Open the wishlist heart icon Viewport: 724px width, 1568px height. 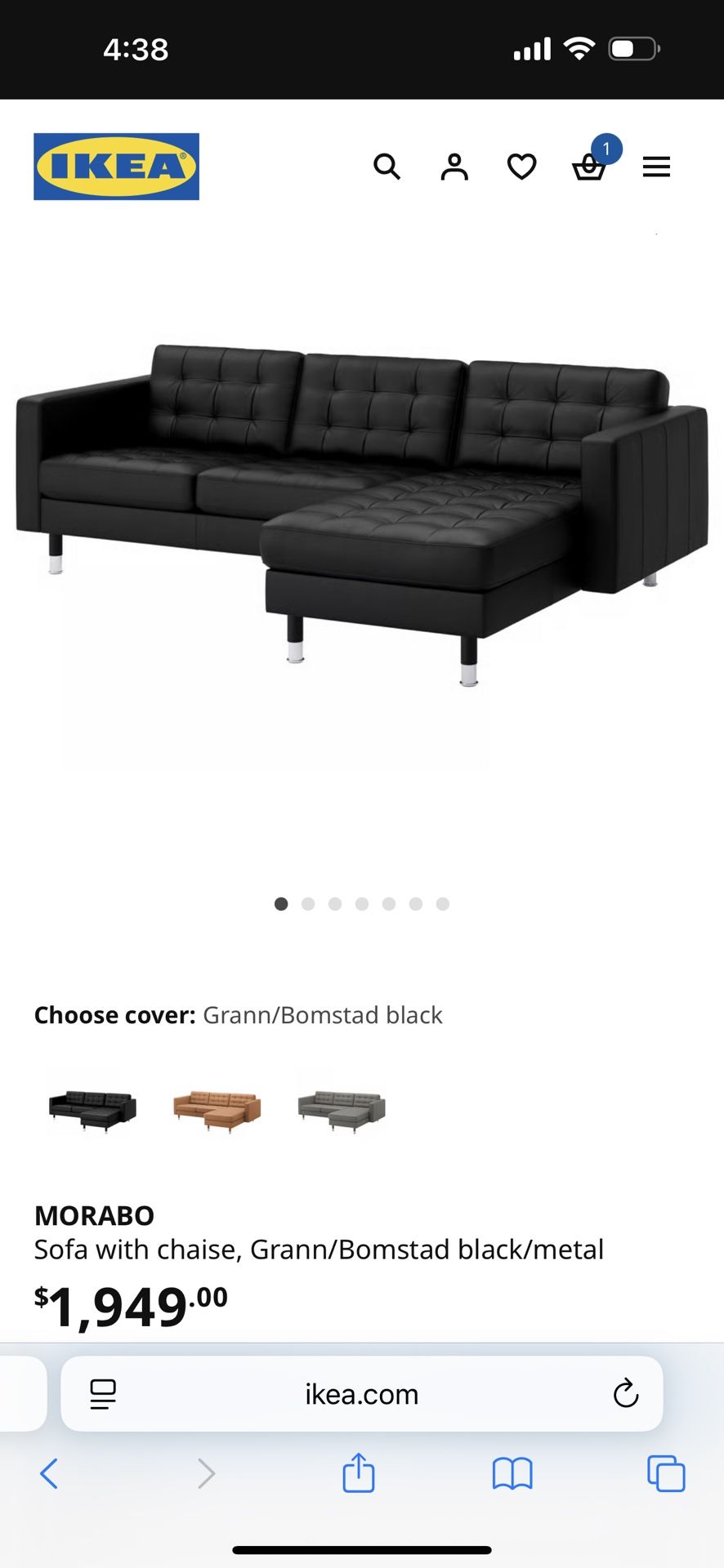pyautogui.click(x=521, y=167)
